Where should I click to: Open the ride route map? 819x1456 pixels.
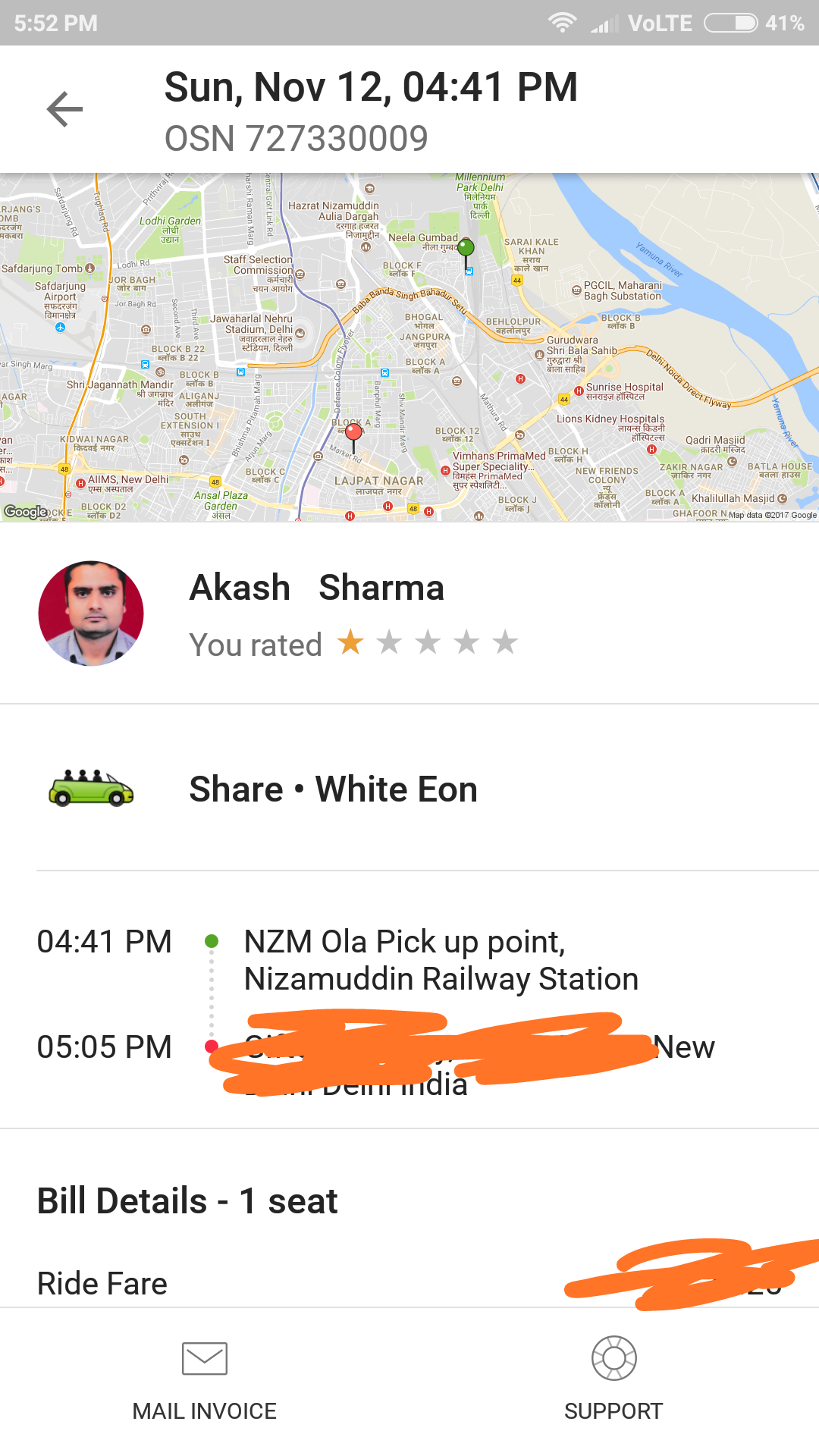[409, 347]
